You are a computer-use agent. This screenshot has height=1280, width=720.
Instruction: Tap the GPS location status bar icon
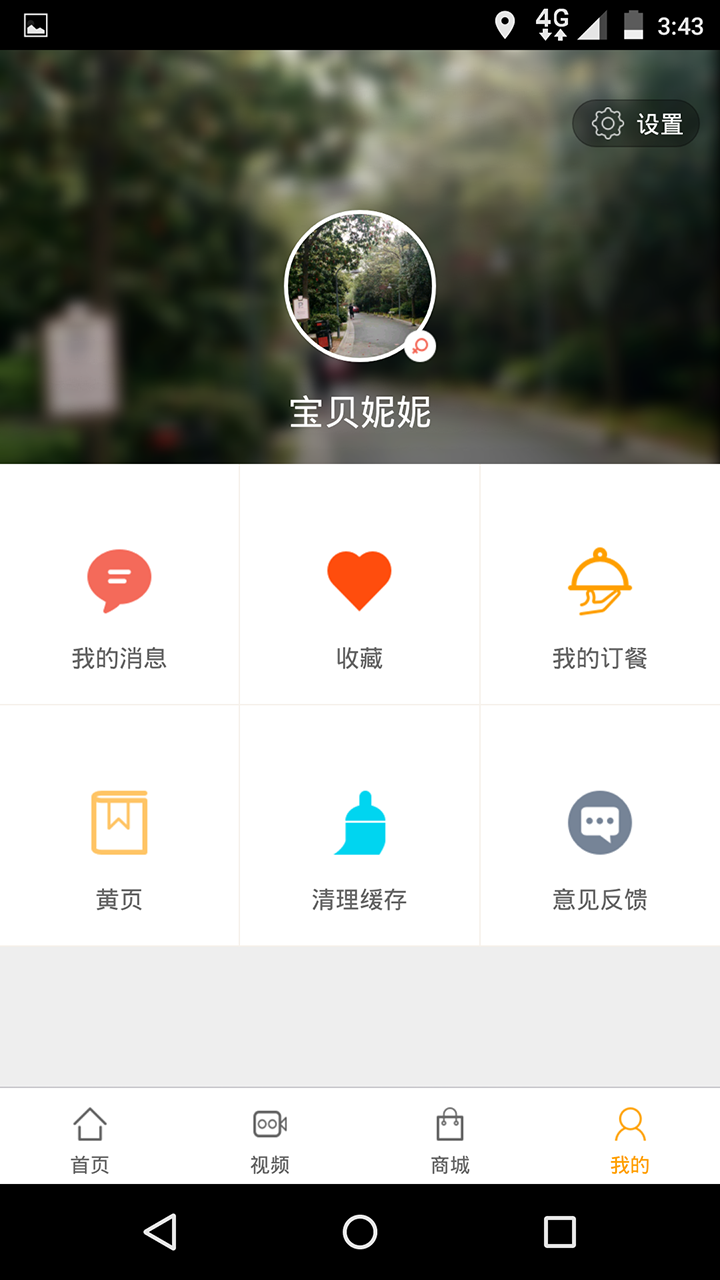504,25
